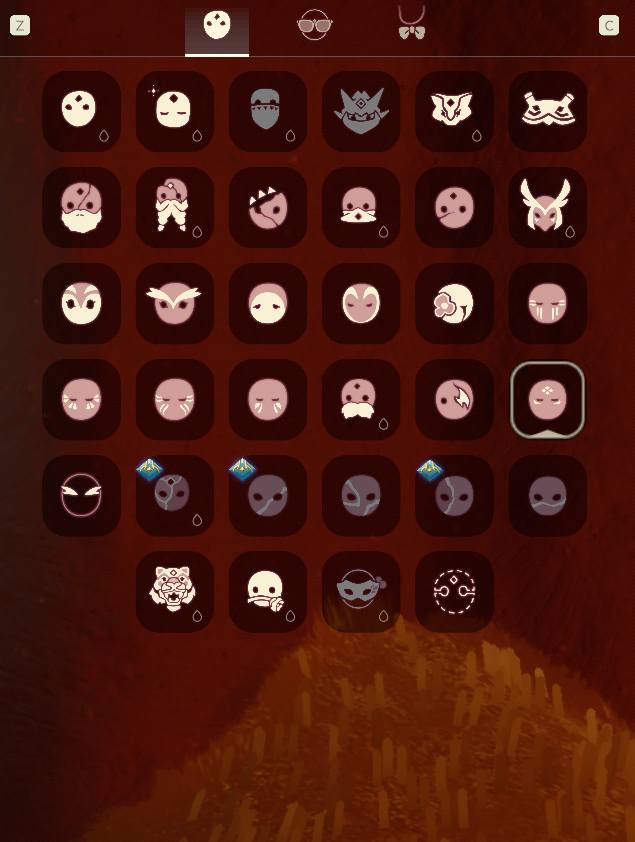Viewport: 635px width, 842px height.
Task: Tap the Z key button
Action: pyautogui.click(x=20, y=26)
